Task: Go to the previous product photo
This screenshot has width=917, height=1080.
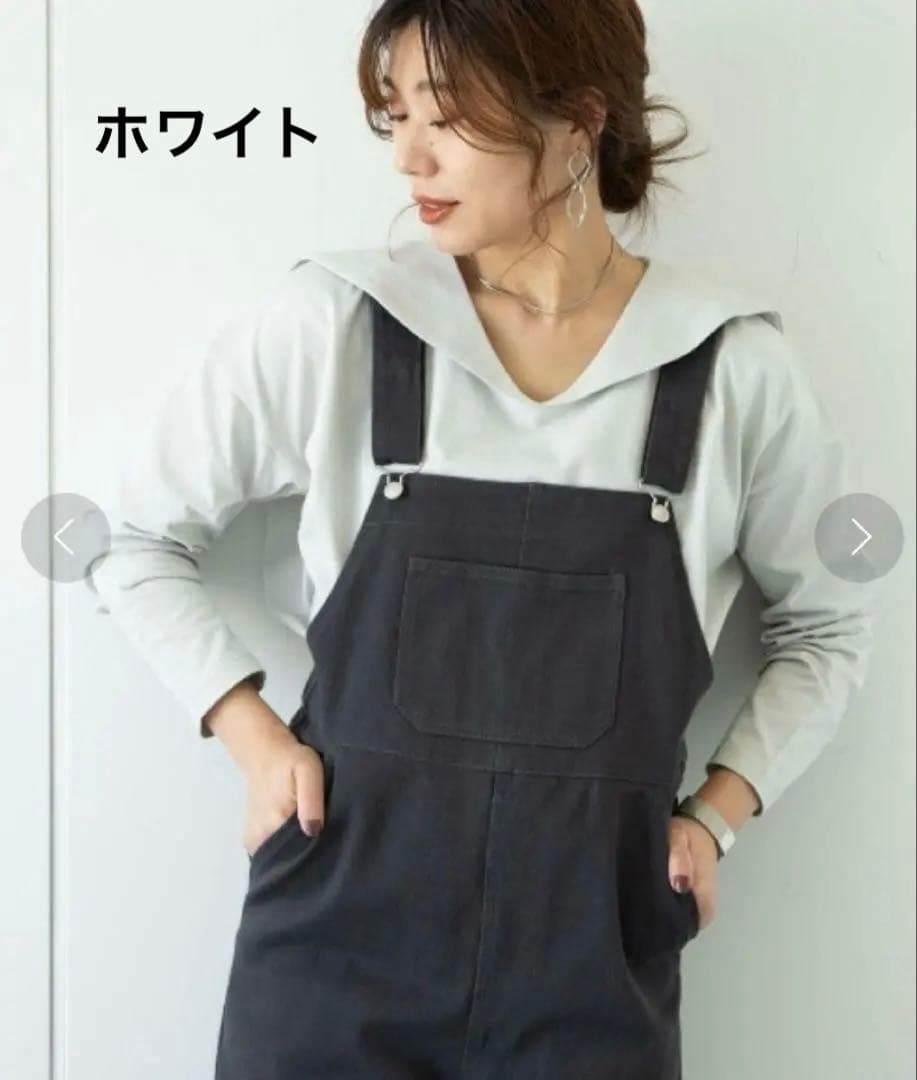Action: pos(65,538)
